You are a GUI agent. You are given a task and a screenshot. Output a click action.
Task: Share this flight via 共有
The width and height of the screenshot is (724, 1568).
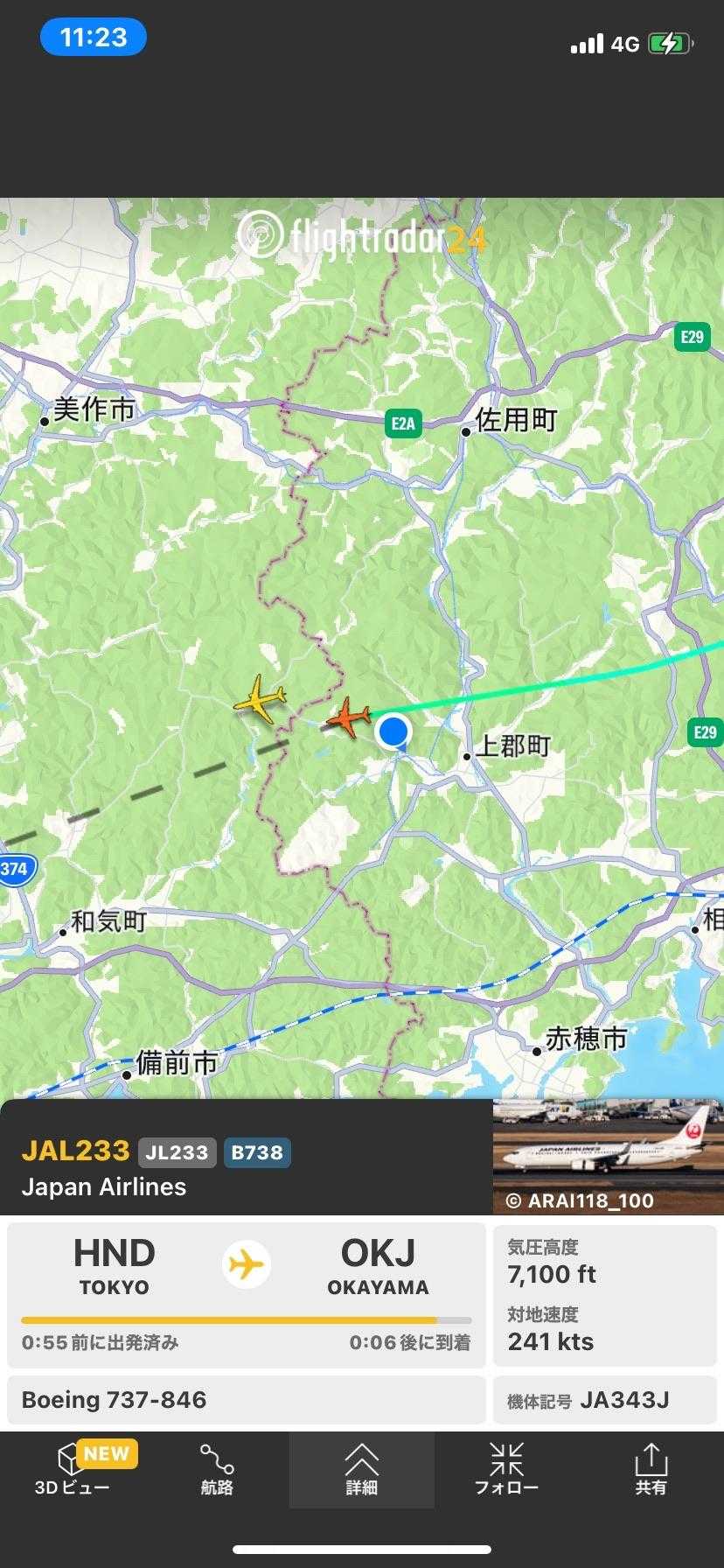point(651,1470)
